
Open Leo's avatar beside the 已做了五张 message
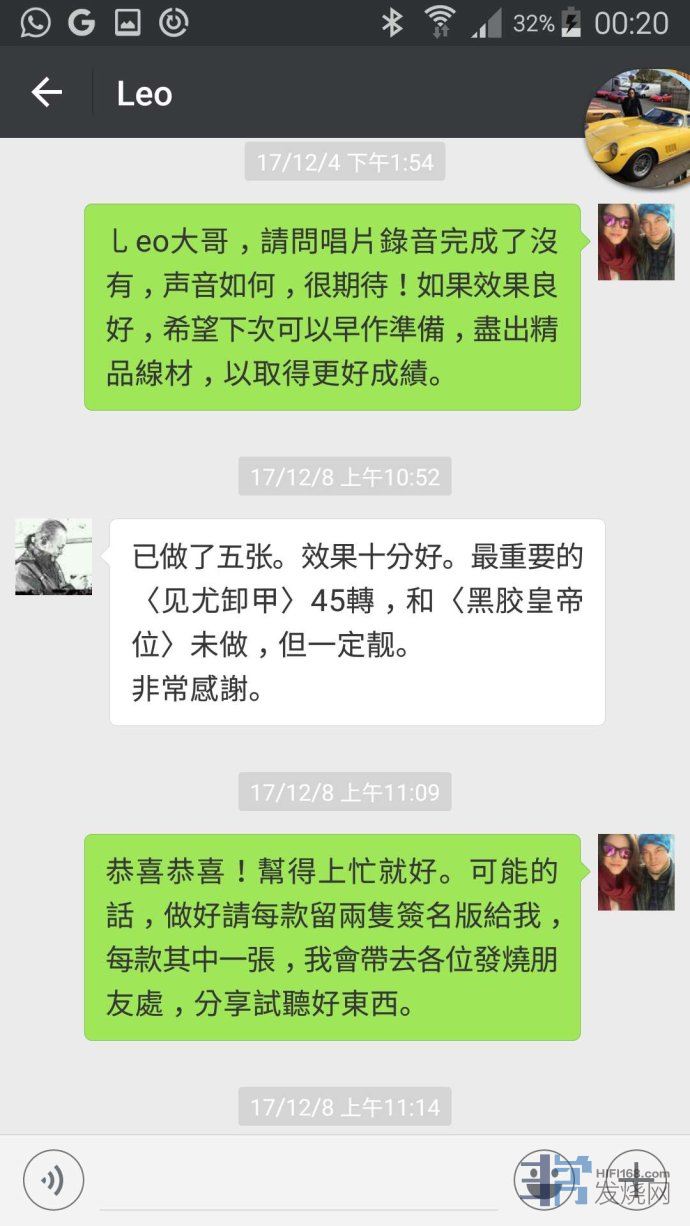coord(53,557)
